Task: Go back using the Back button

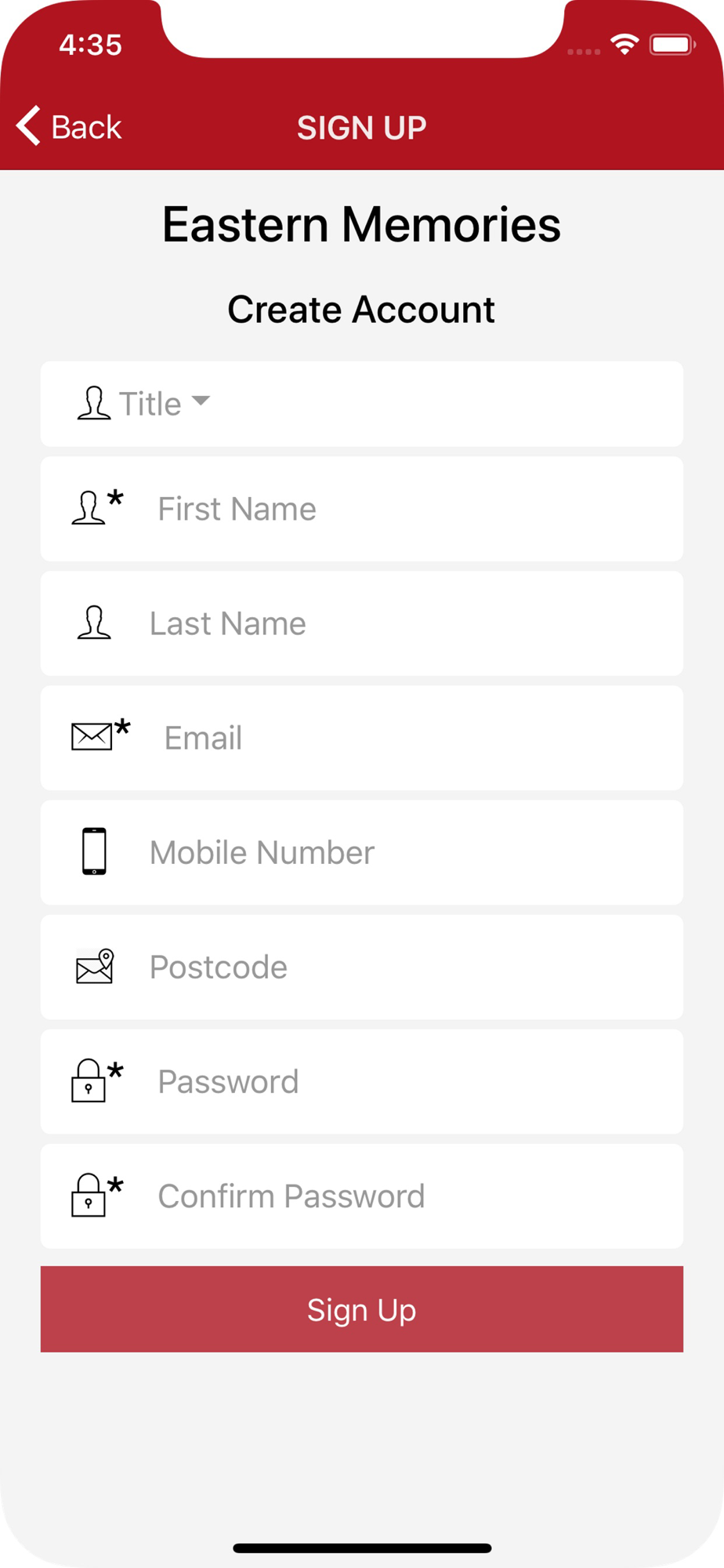Action: pyautogui.click(x=69, y=126)
